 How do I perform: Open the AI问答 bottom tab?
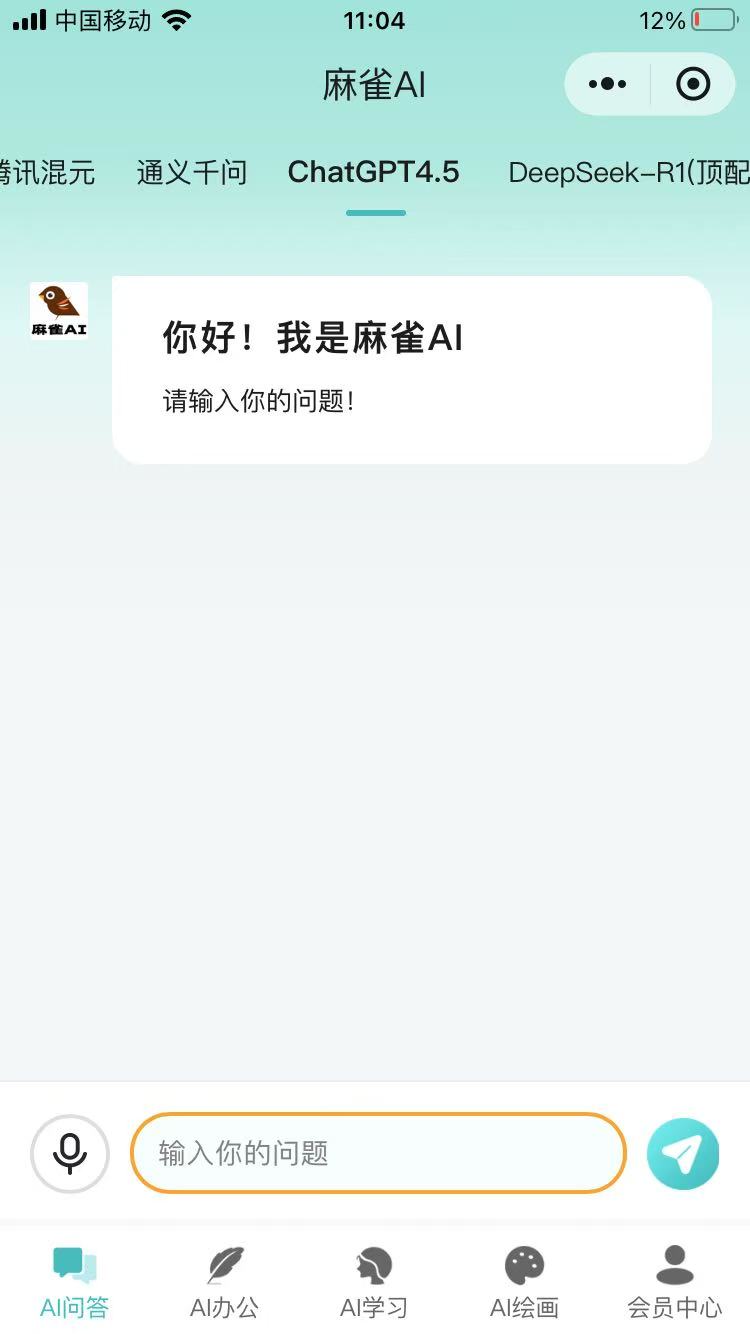pos(75,1282)
